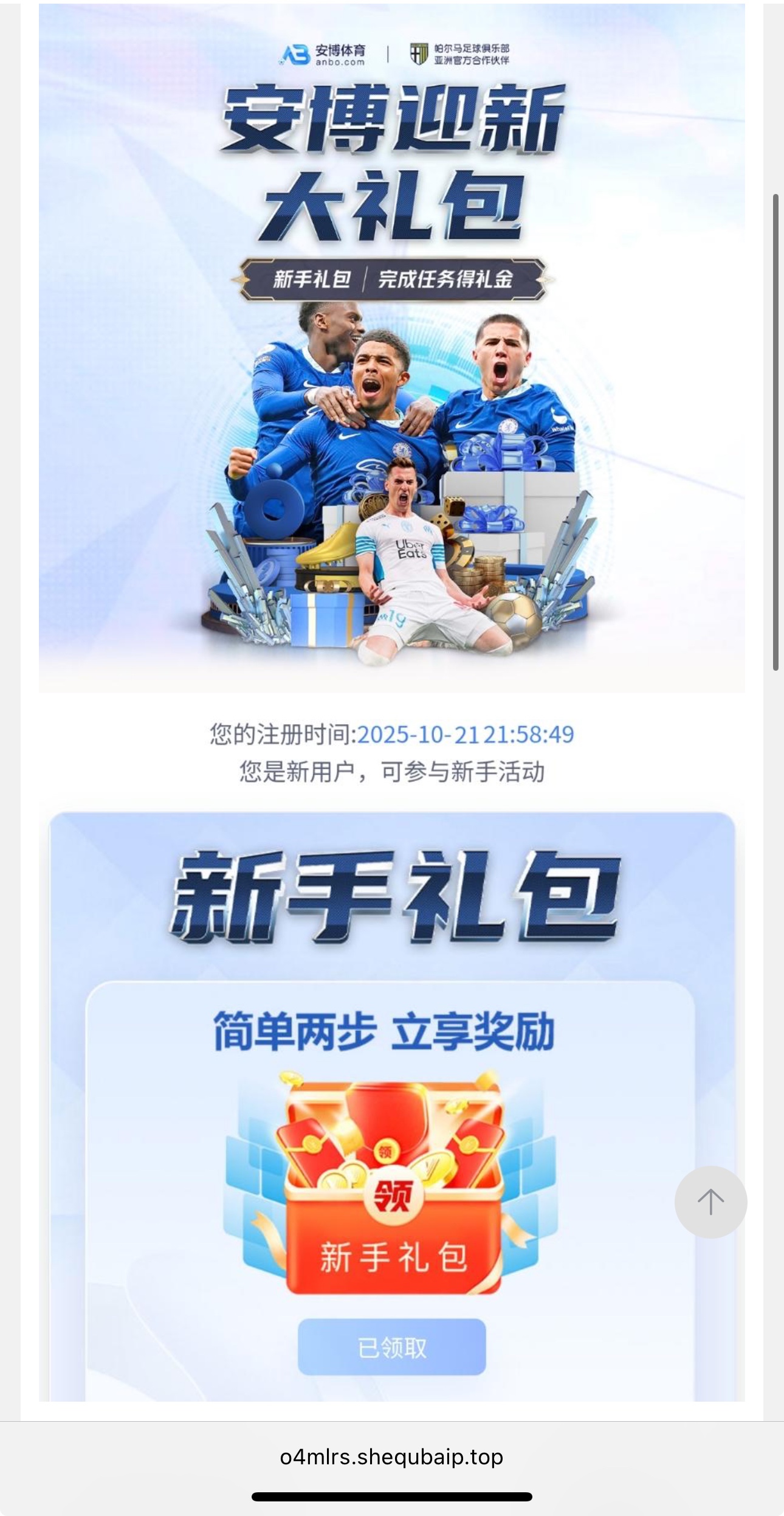Screen dimensions: 784x1516
Task: Tap the 已领取 button under 新手礼包
Action: coord(392,1348)
